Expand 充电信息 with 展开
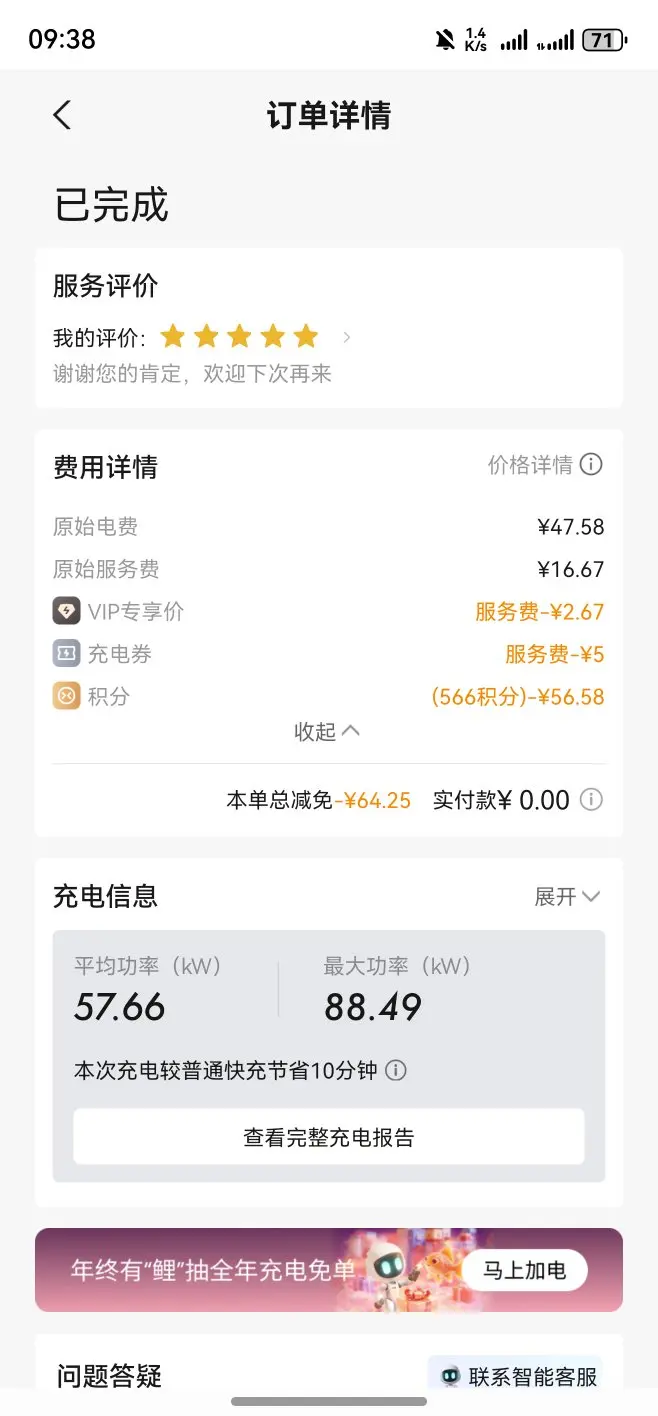This screenshot has width=658, height=1416. tap(567, 897)
